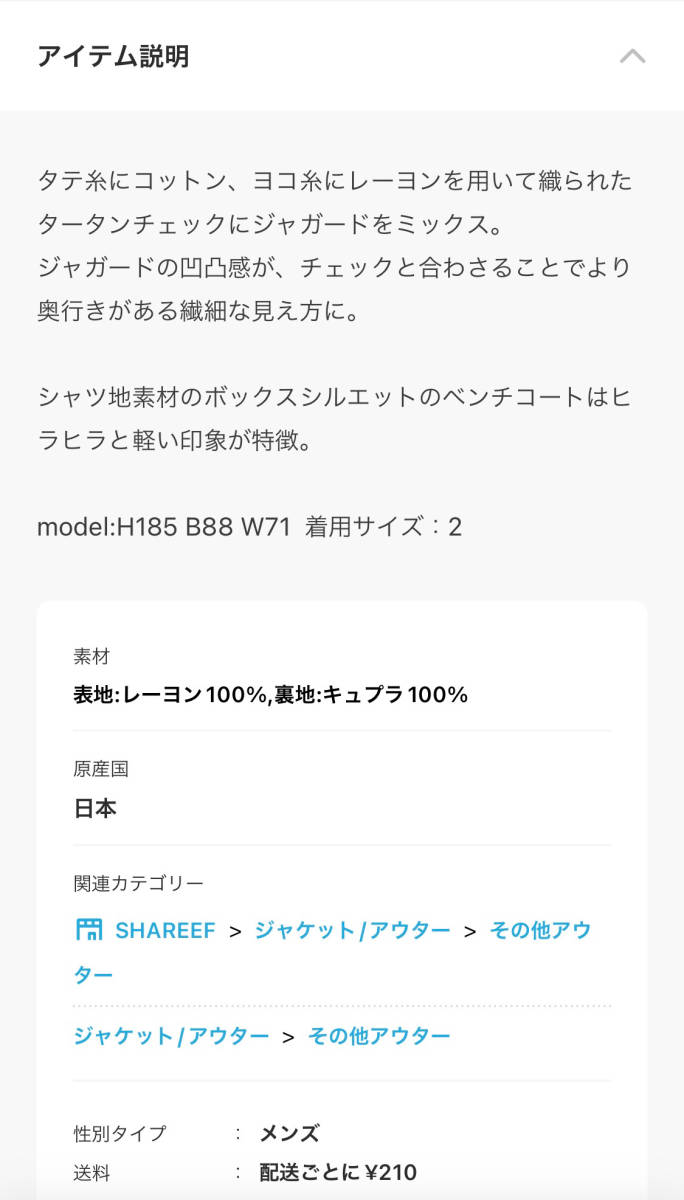Open その他アウター link in the SHAREEF breadcrumb

click(x=539, y=930)
